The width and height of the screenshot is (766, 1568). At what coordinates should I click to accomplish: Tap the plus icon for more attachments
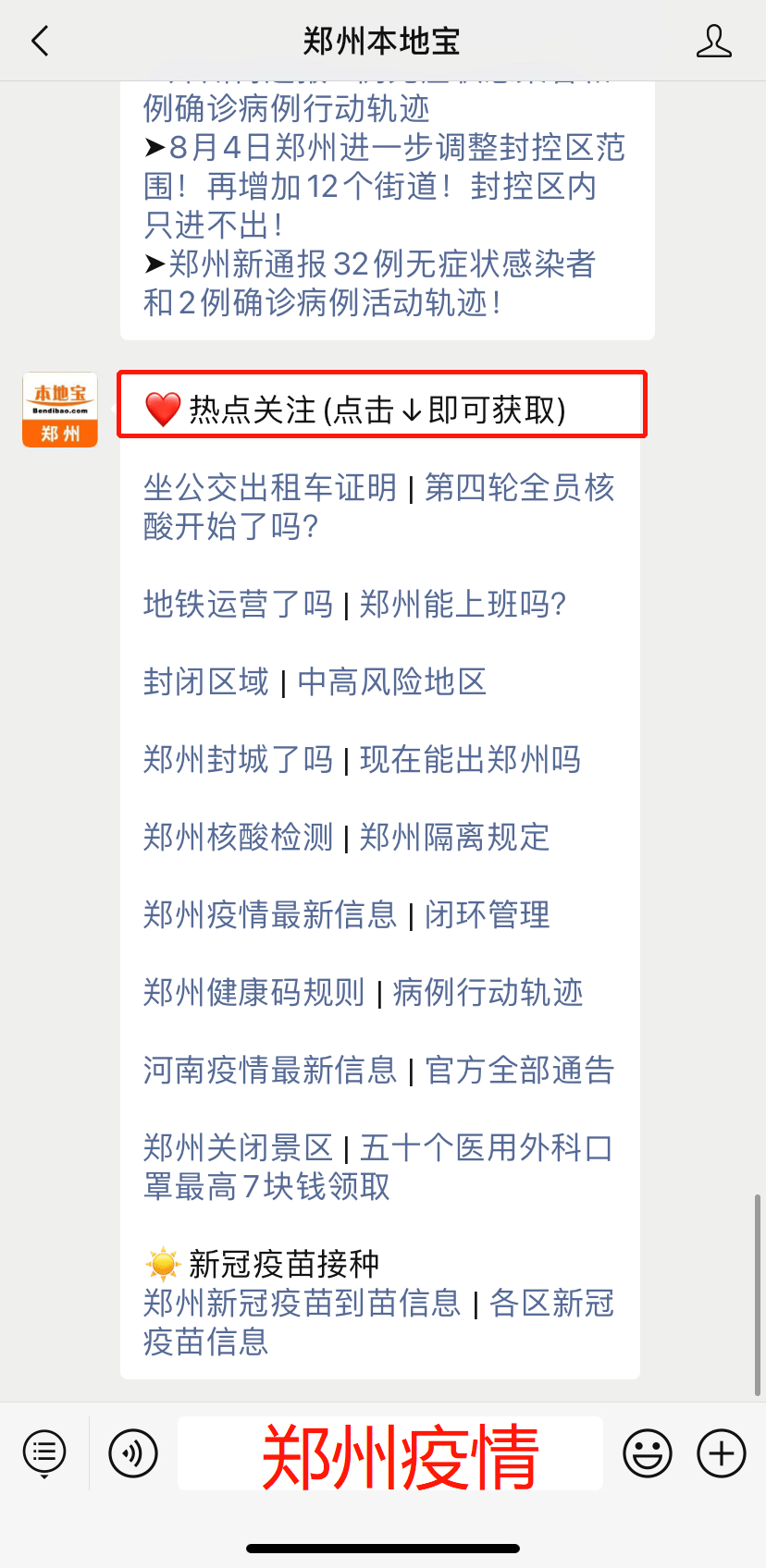(720, 1452)
